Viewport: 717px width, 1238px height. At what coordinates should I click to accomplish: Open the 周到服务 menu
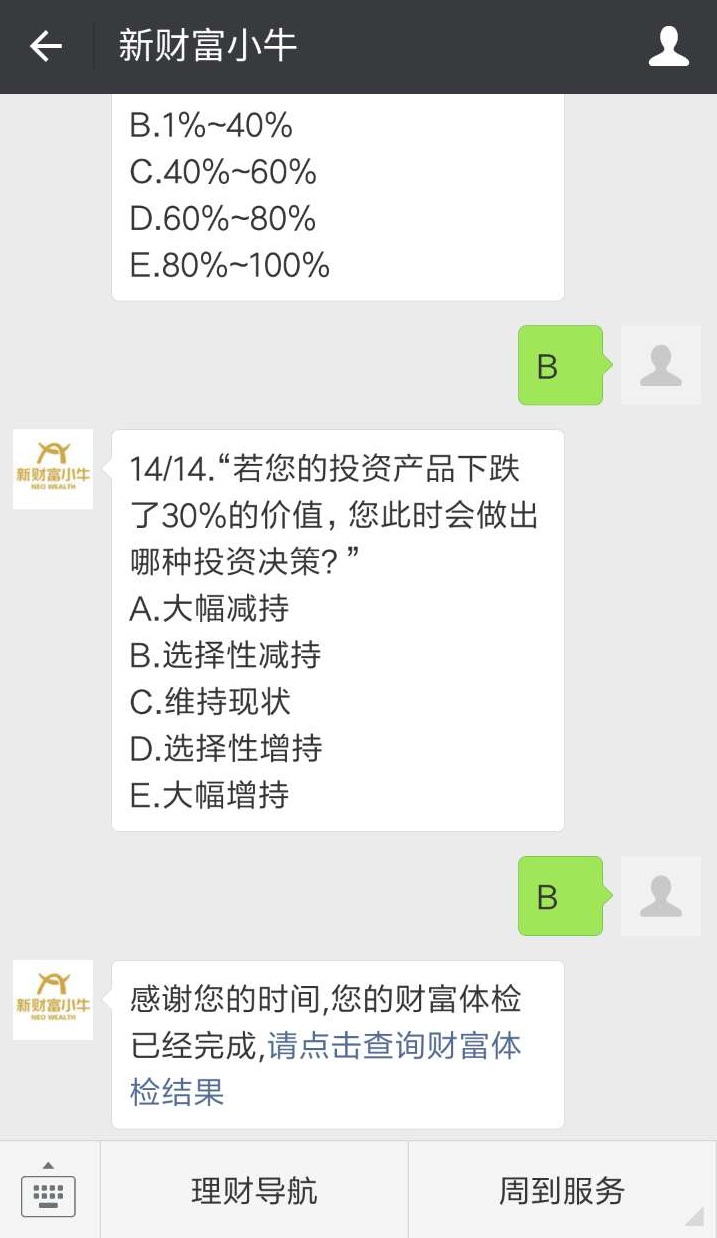(x=562, y=1190)
